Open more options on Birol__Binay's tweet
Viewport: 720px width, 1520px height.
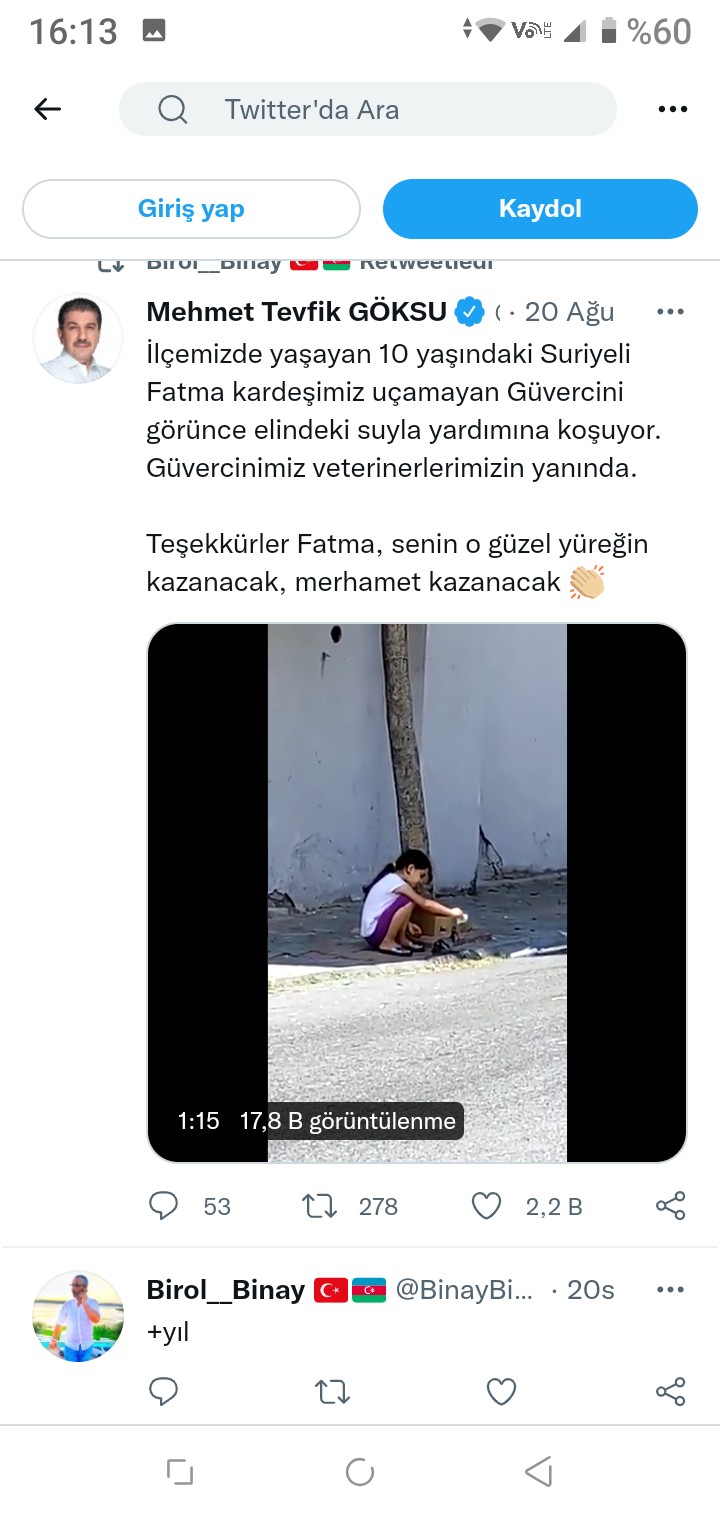[670, 1290]
